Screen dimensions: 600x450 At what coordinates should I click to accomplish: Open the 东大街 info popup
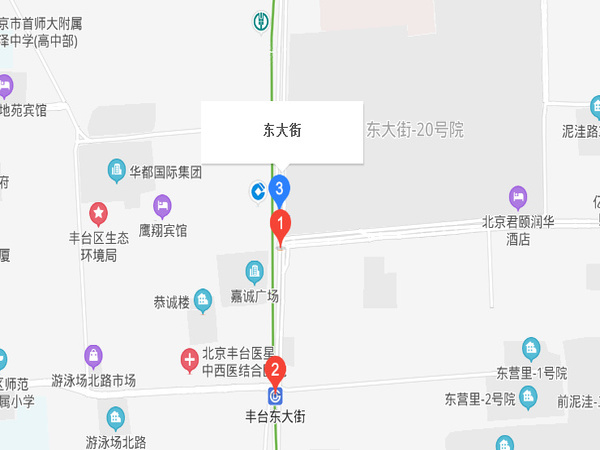[x=281, y=131]
